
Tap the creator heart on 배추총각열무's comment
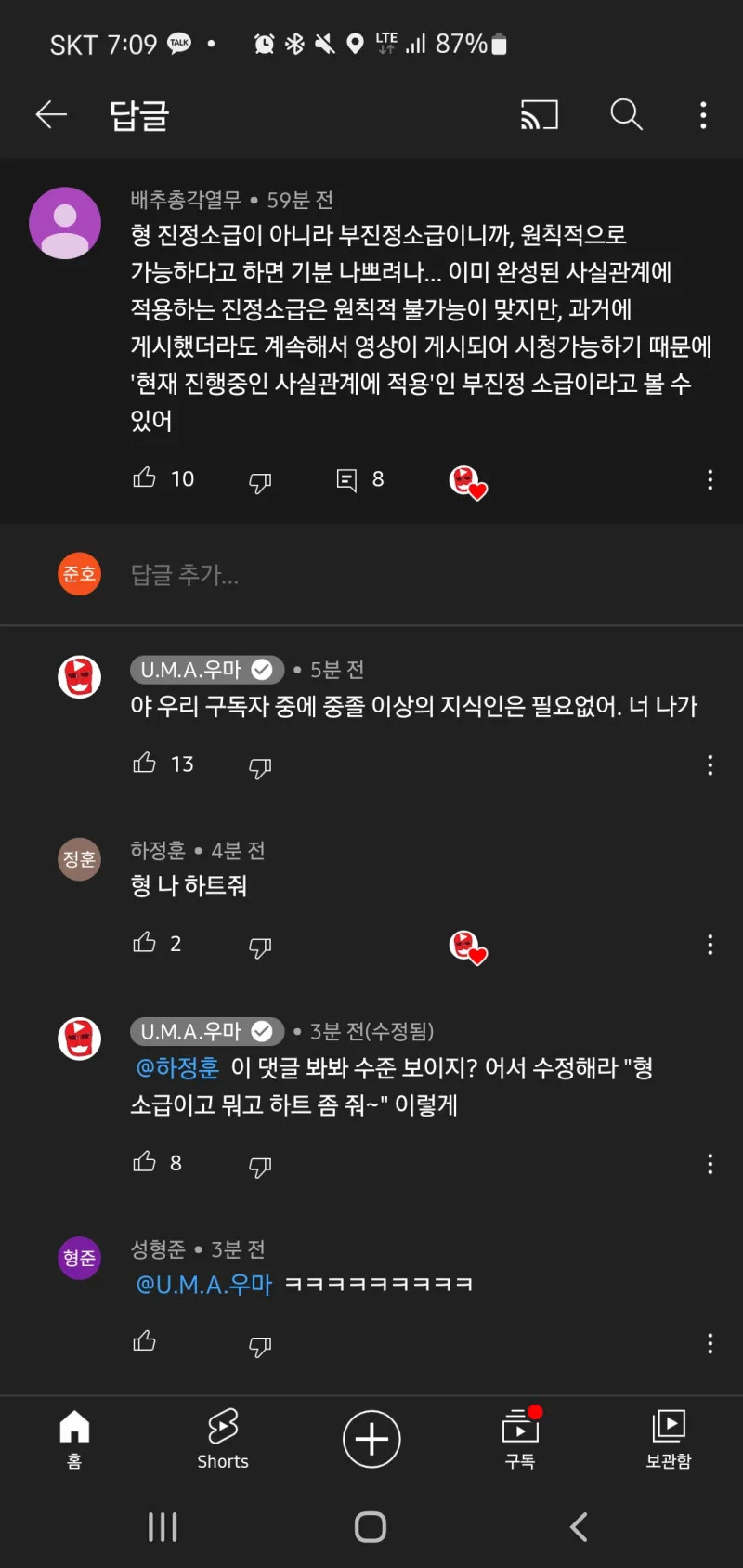pos(467,480)
